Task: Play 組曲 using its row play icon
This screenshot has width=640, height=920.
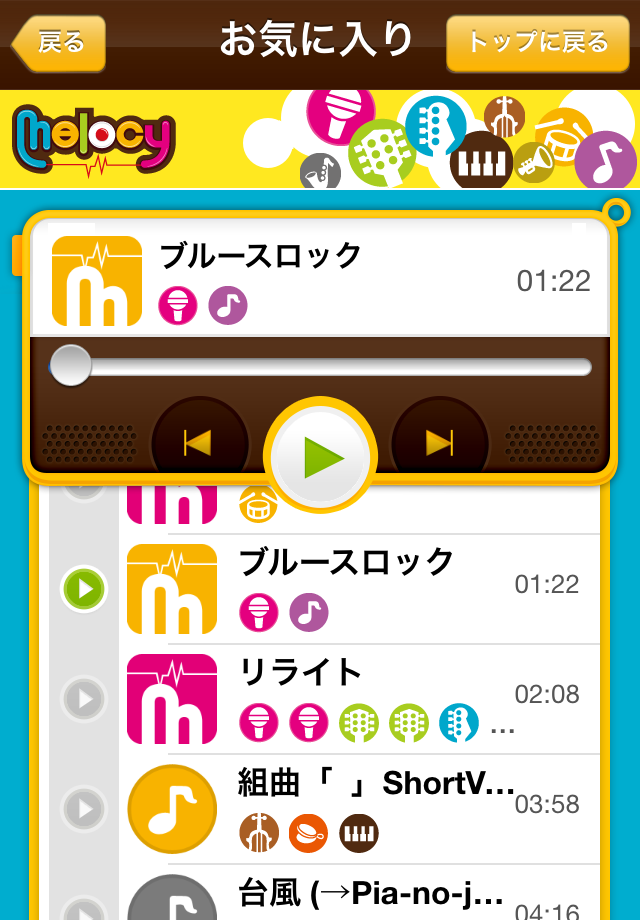Action: tap(84, 808)
